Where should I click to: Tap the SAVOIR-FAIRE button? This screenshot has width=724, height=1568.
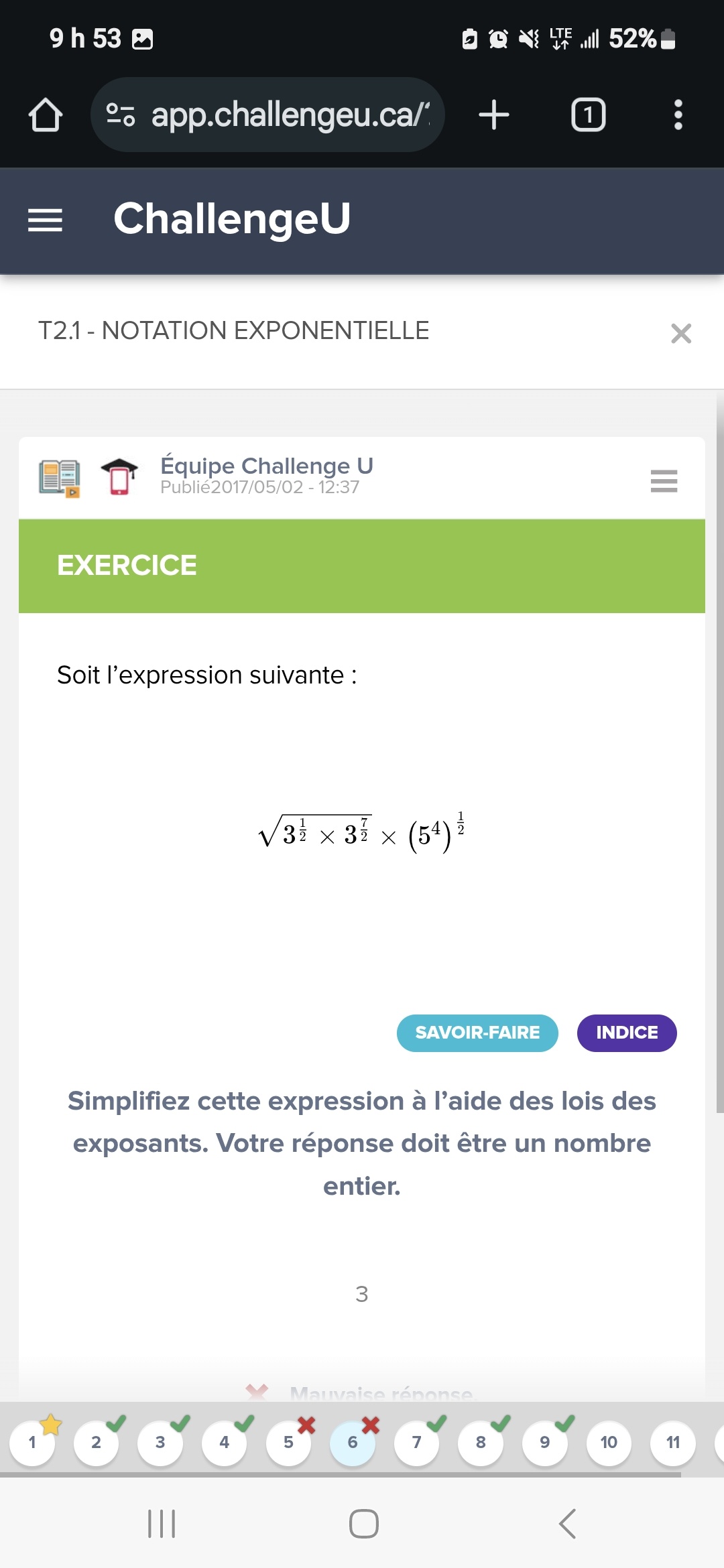click(477, 1033)
